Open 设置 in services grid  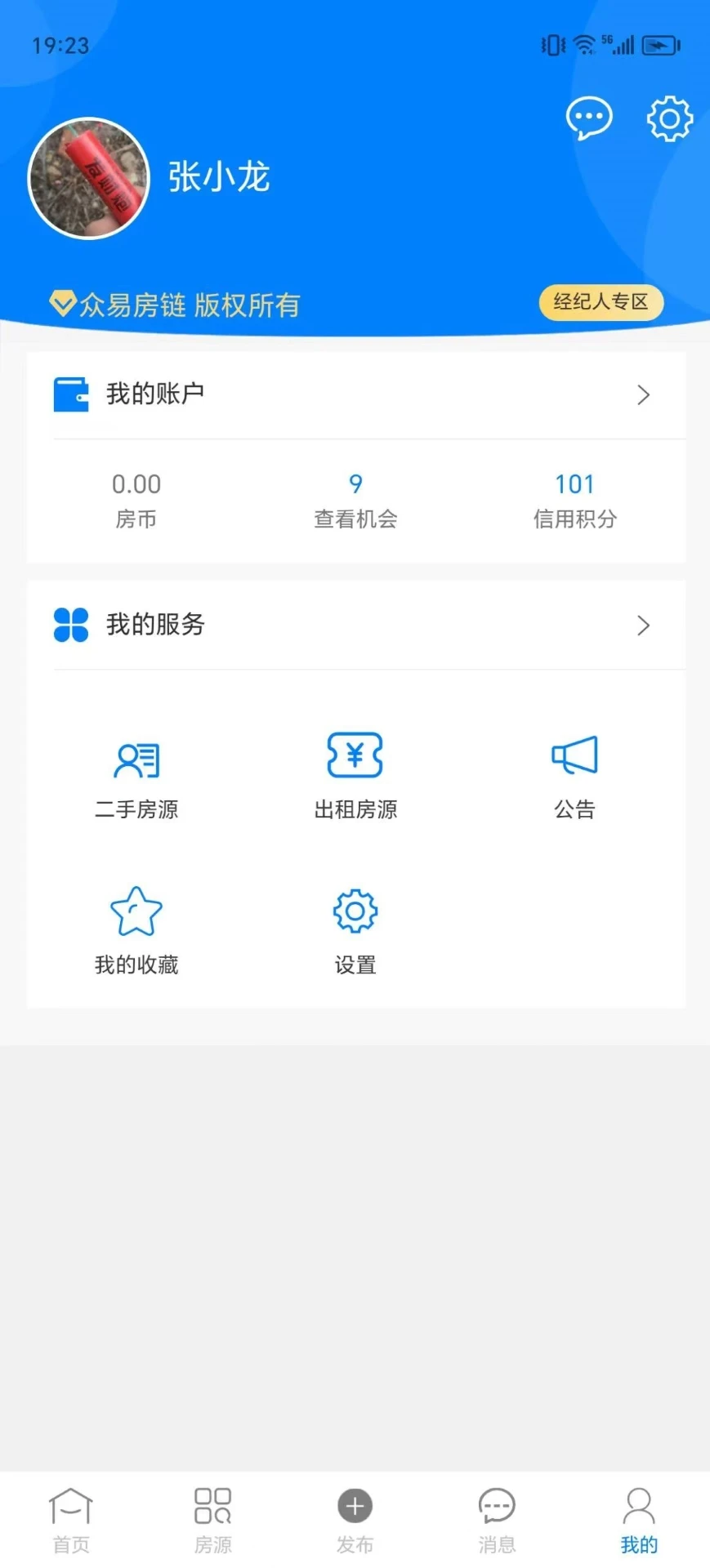(355, 931)
